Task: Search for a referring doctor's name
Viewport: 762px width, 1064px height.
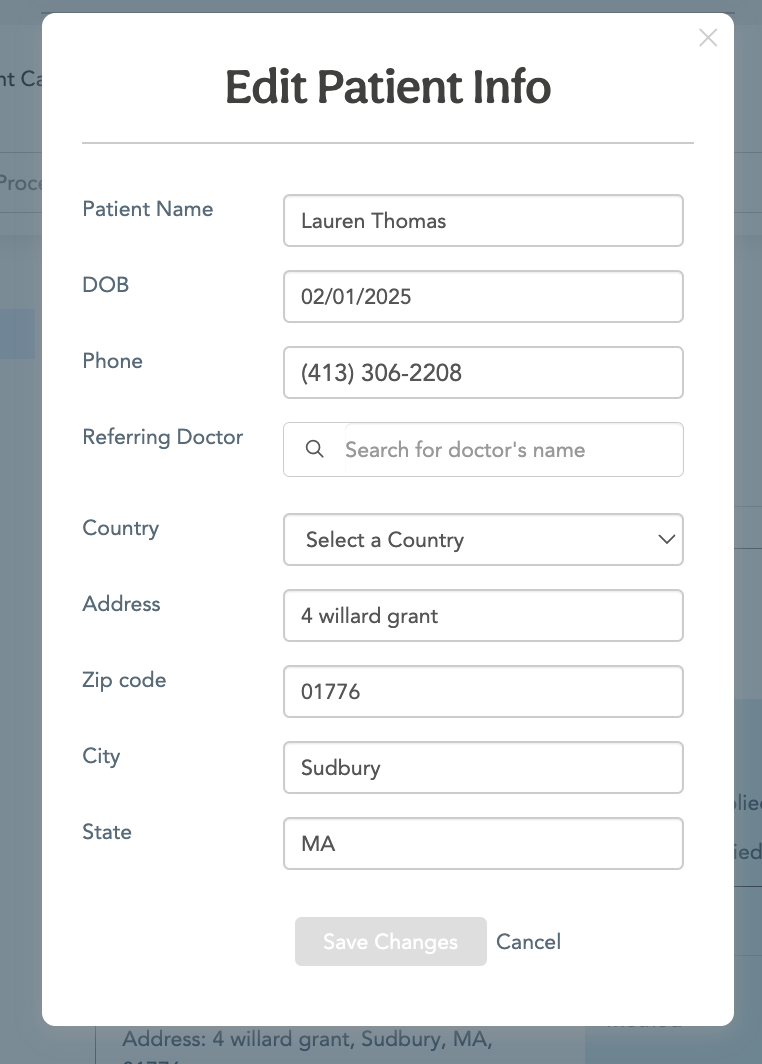Action: pos(510,450)
